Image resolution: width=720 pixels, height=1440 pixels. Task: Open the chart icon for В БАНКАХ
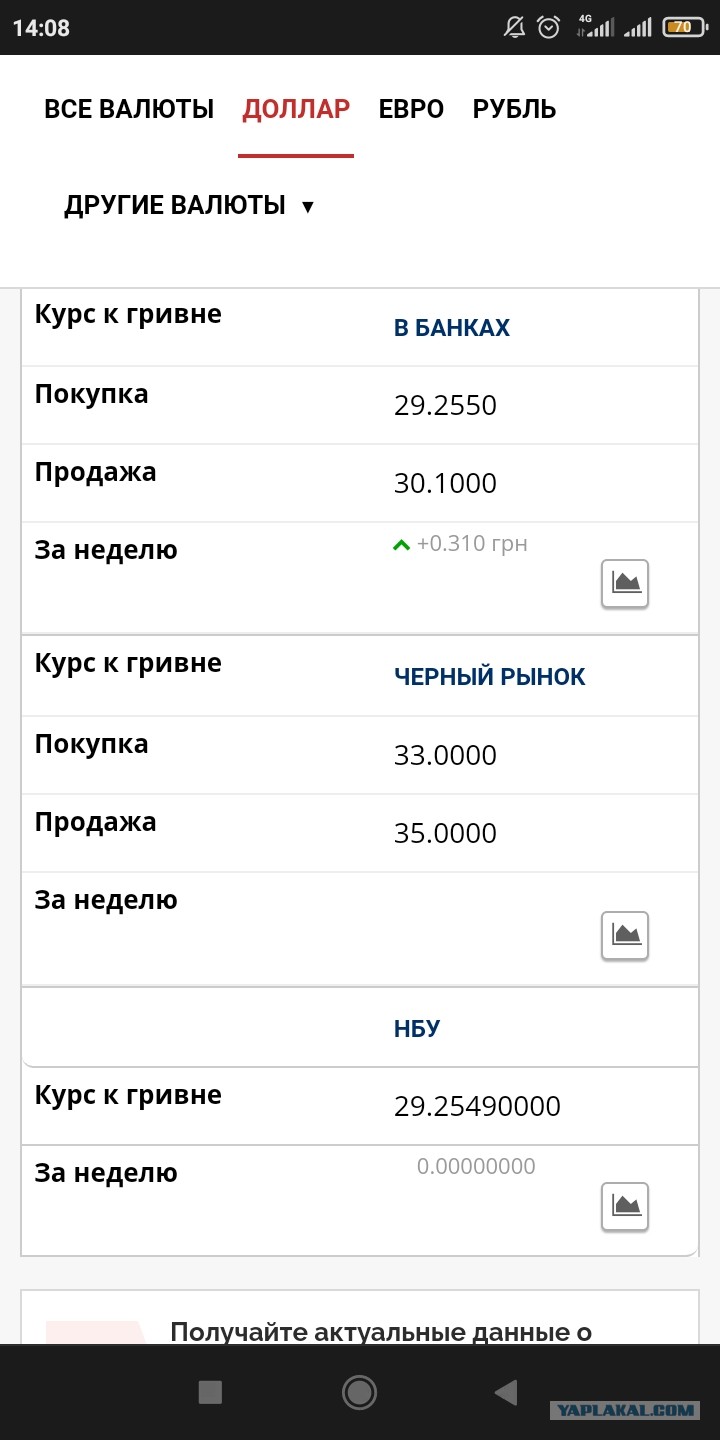point(625,584)
